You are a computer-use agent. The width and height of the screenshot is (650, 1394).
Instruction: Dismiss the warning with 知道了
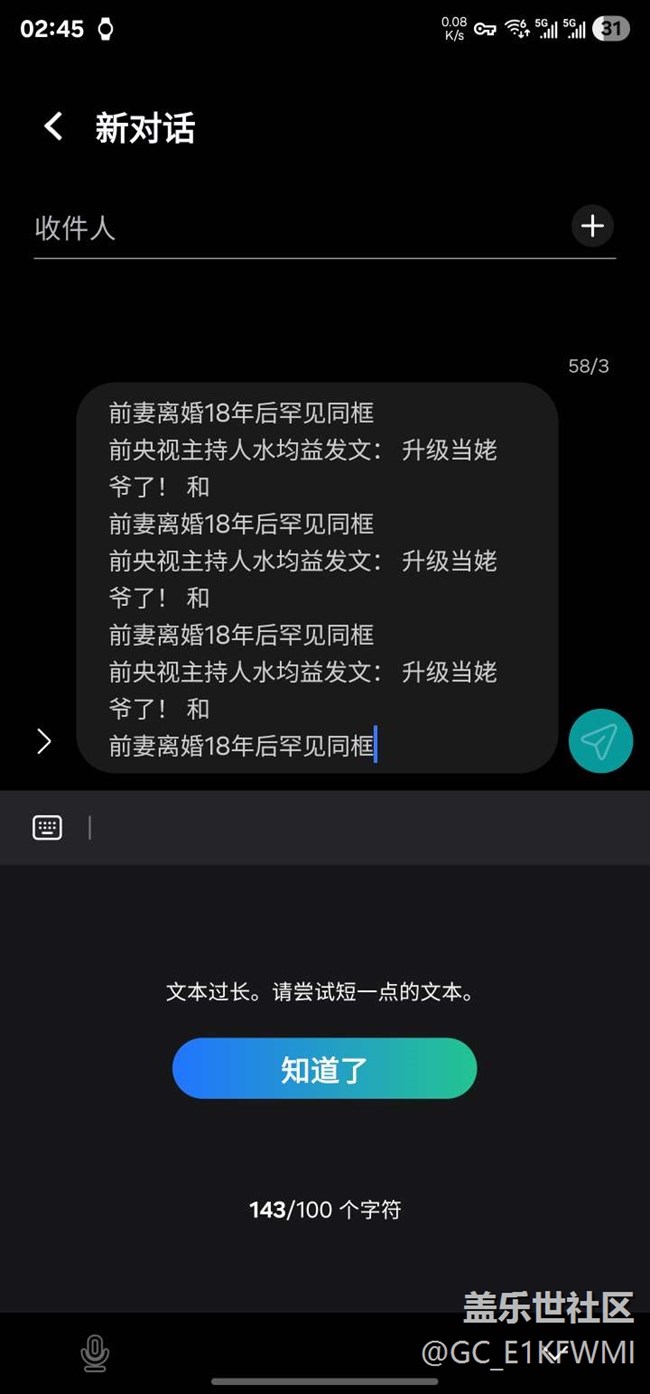pos(324,1069)
